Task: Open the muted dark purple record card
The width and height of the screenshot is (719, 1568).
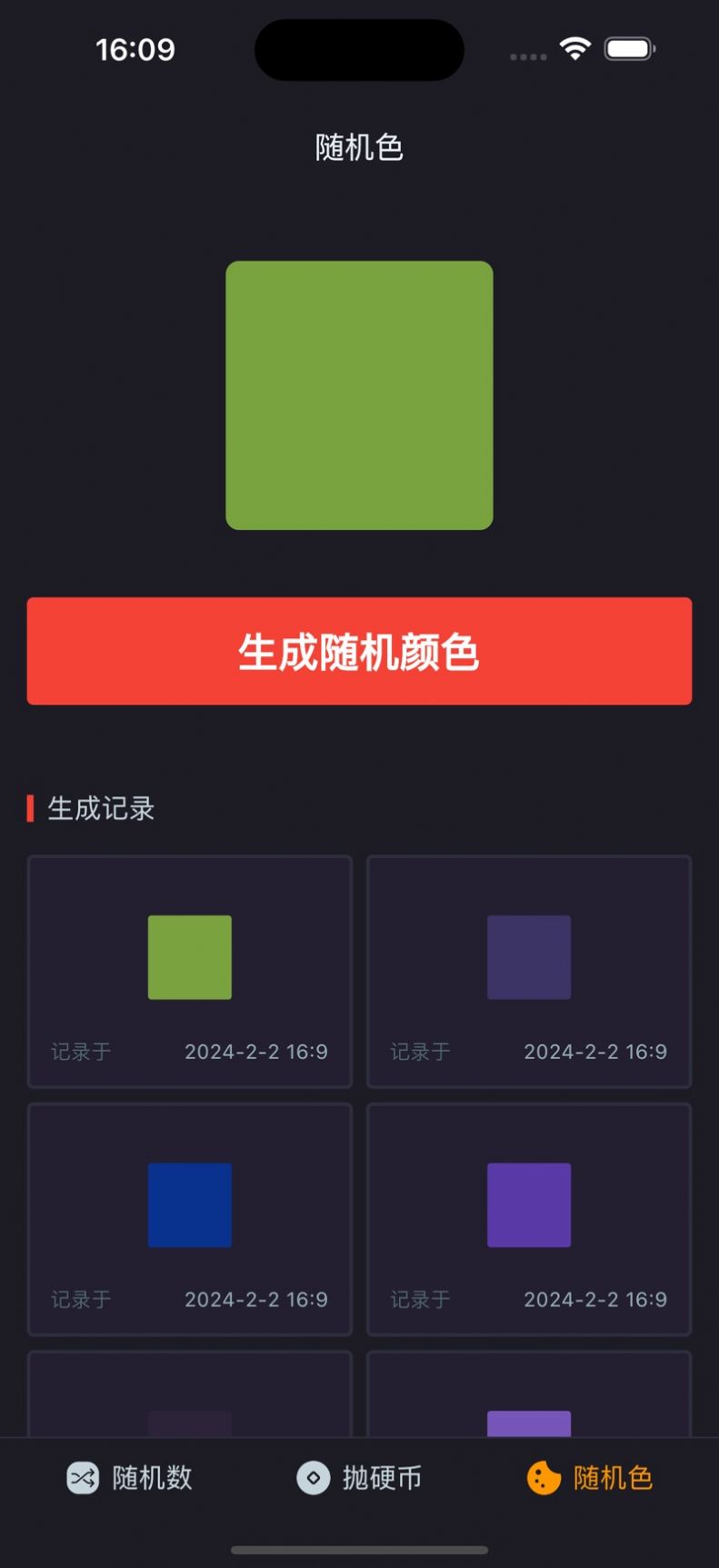Action: [x=529, y=971]
